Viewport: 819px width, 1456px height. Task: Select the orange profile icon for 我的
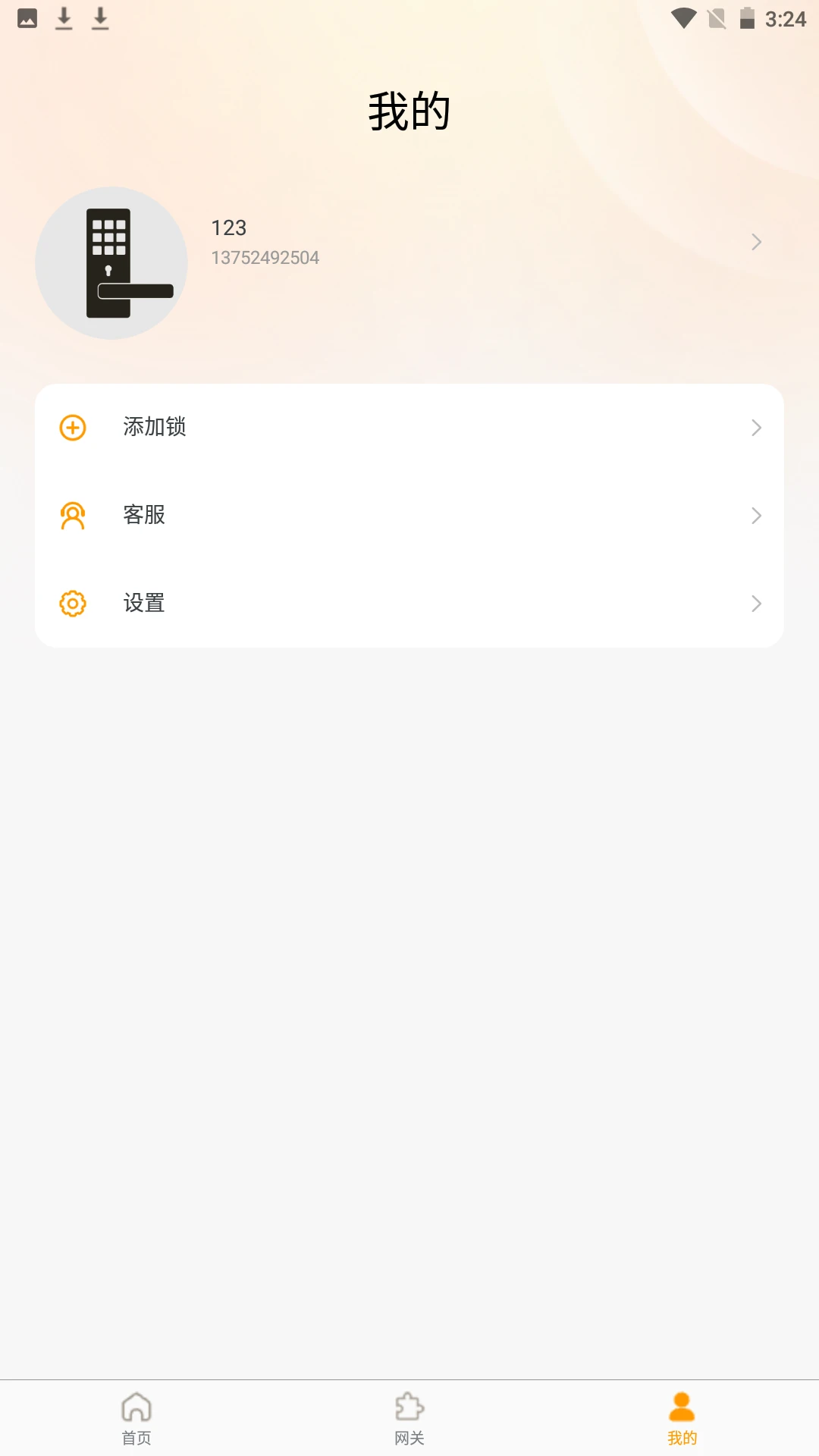tap(682, 1408)
